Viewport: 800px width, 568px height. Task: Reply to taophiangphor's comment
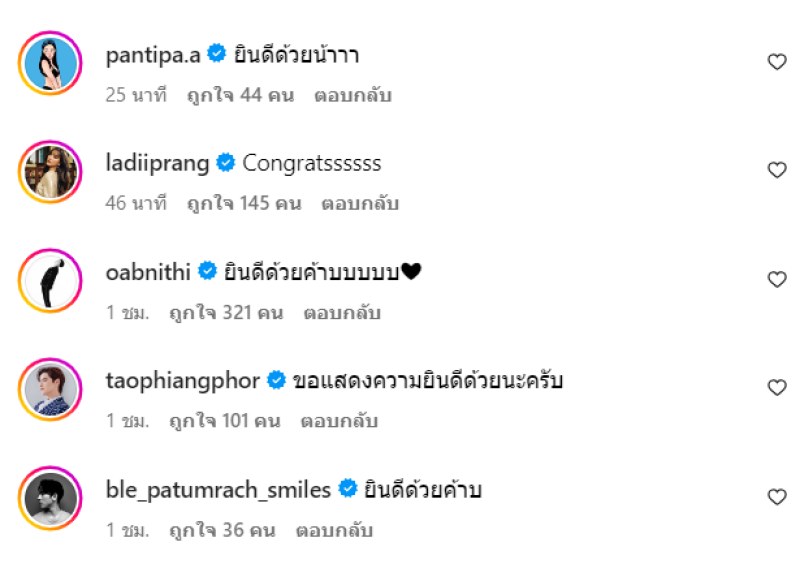339,421
